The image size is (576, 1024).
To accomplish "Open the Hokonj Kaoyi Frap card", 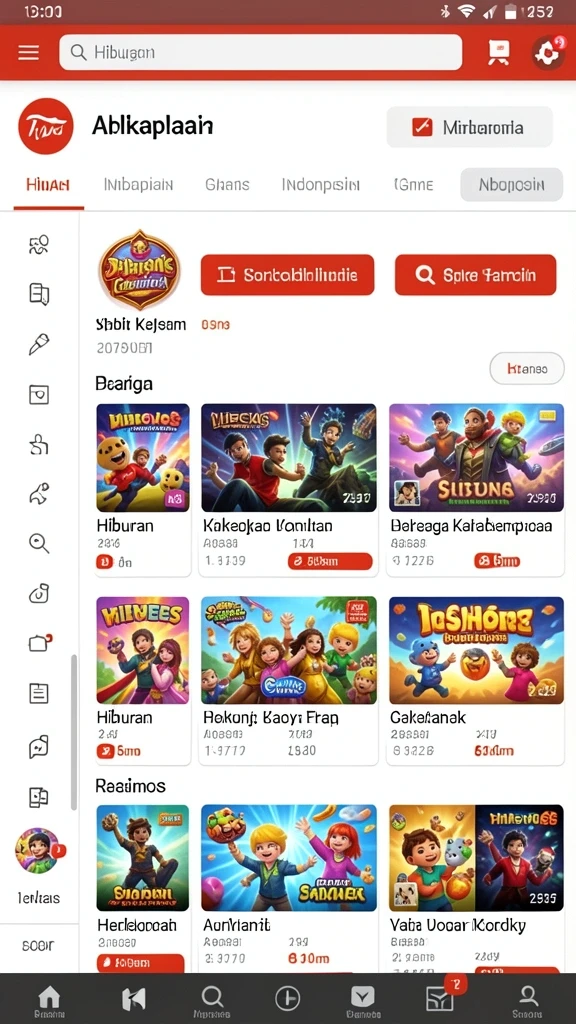I will click(288, 679).
